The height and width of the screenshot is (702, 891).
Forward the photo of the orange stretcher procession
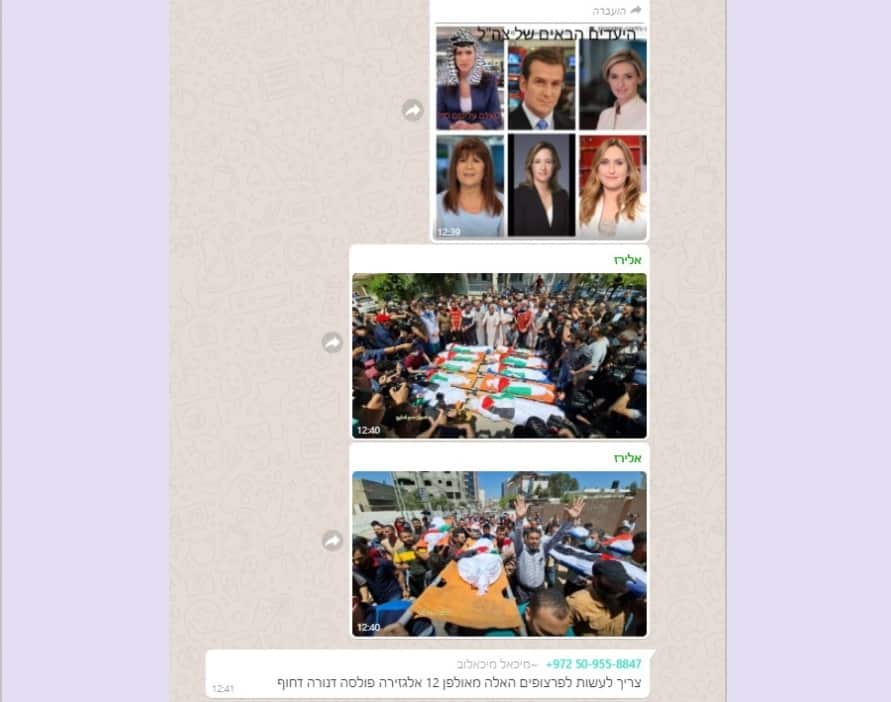[332, 541]
